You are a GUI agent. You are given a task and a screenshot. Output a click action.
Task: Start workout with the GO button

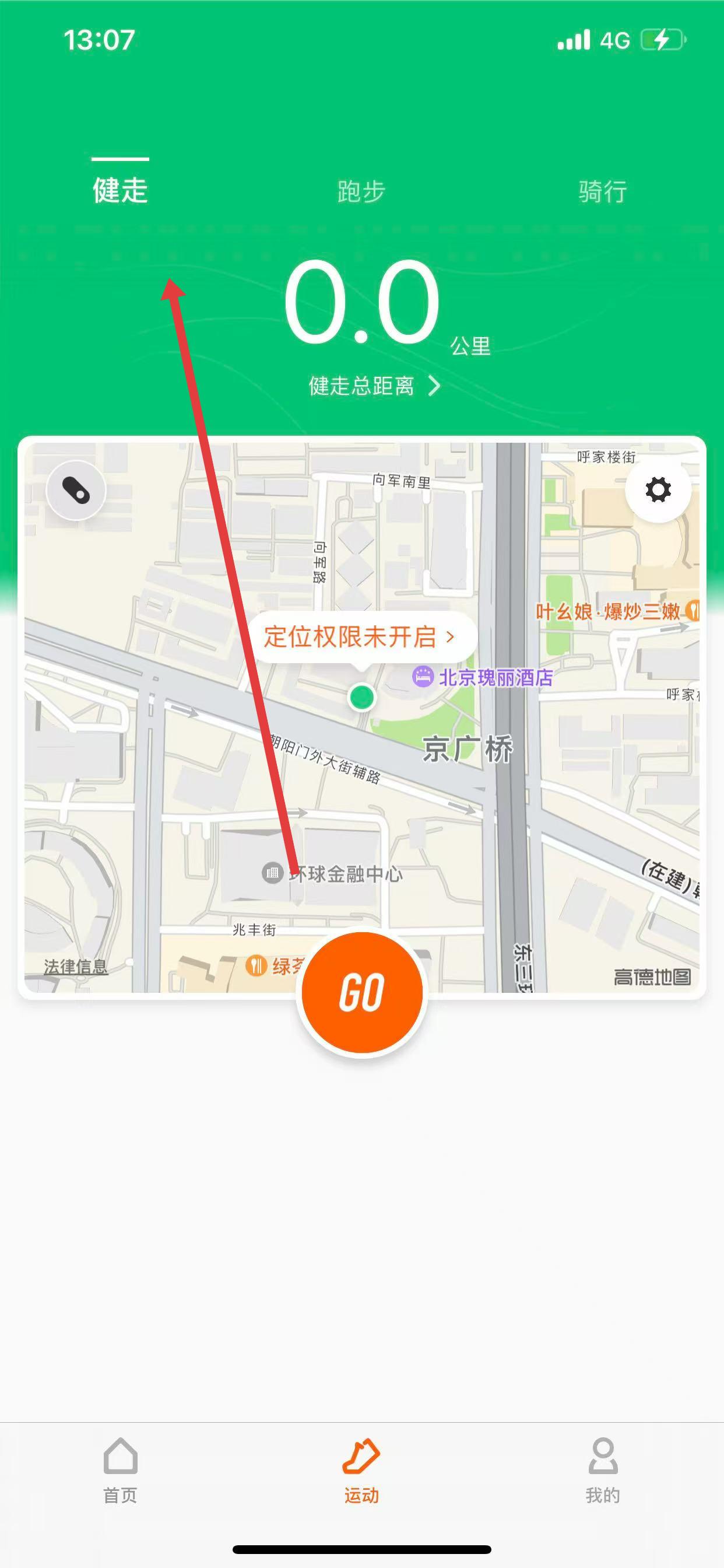tap(362, 993)
